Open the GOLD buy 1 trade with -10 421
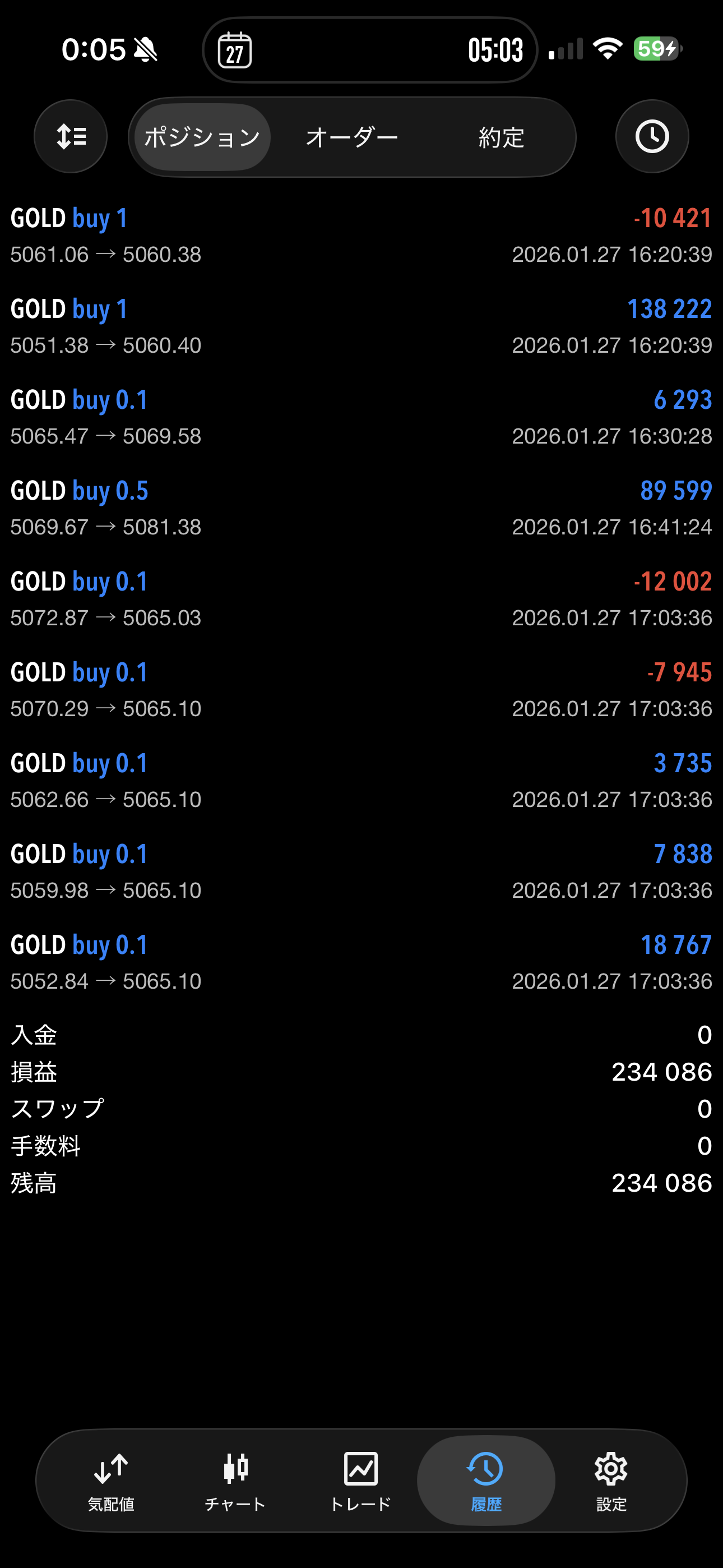723x1568 pixels. [361, 236]
